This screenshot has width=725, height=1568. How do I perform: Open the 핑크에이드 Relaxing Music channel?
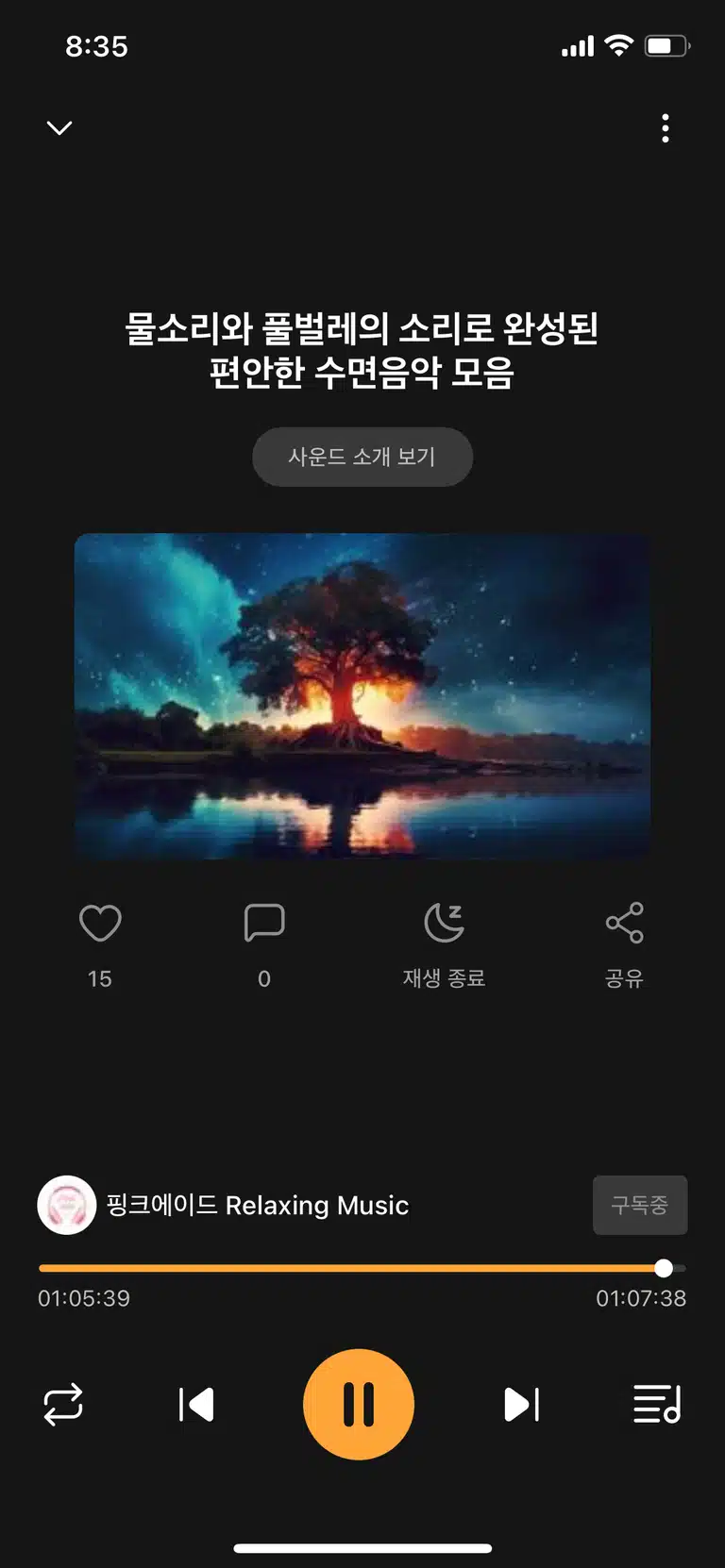[224, 1205]
